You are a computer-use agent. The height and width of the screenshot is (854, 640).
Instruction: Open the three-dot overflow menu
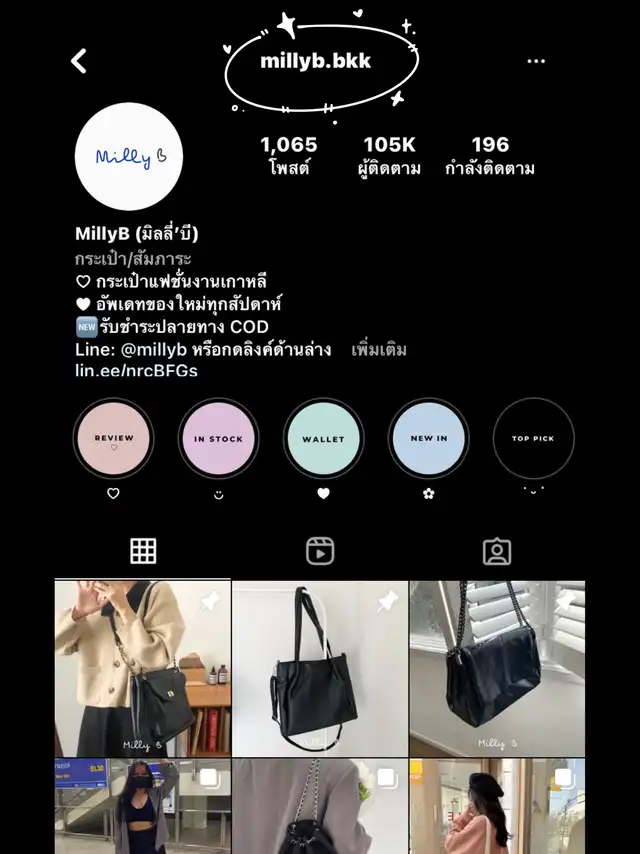click(536, 61)
